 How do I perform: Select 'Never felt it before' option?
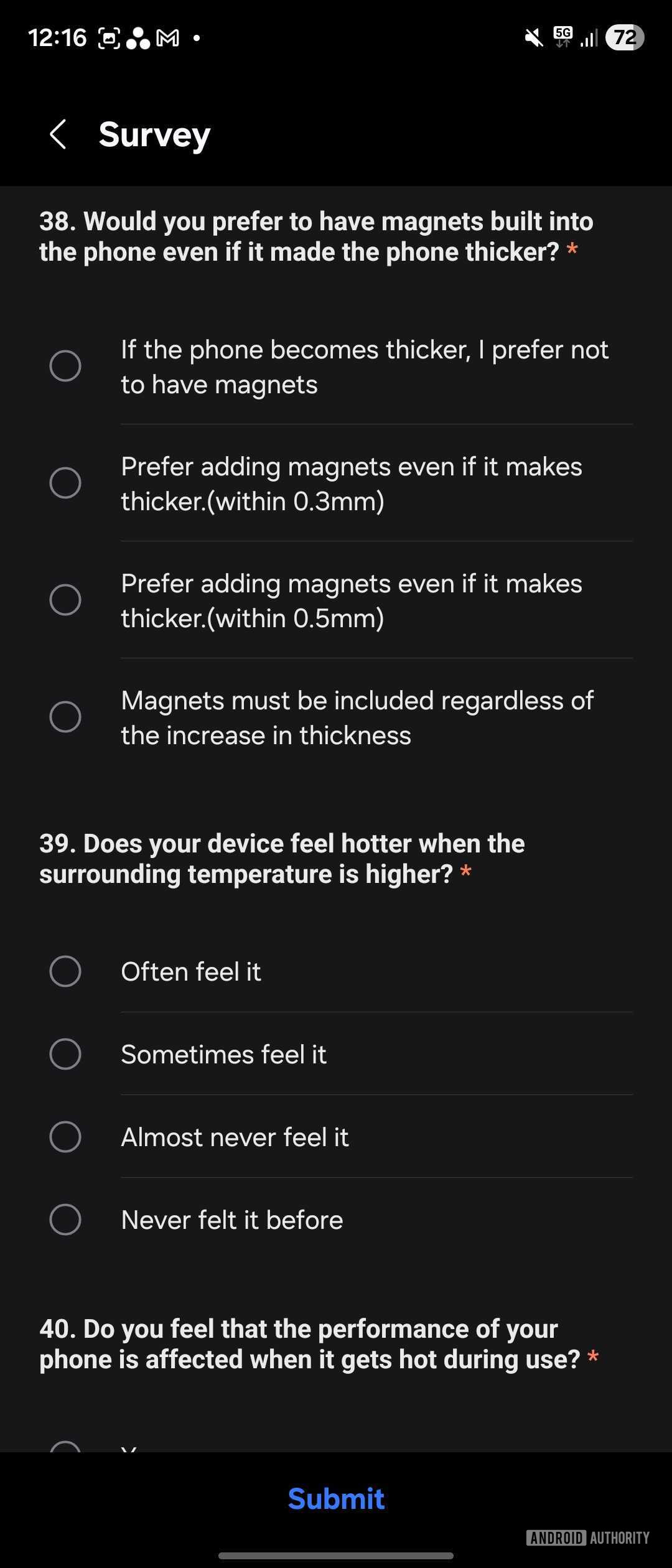[65, 1220]
